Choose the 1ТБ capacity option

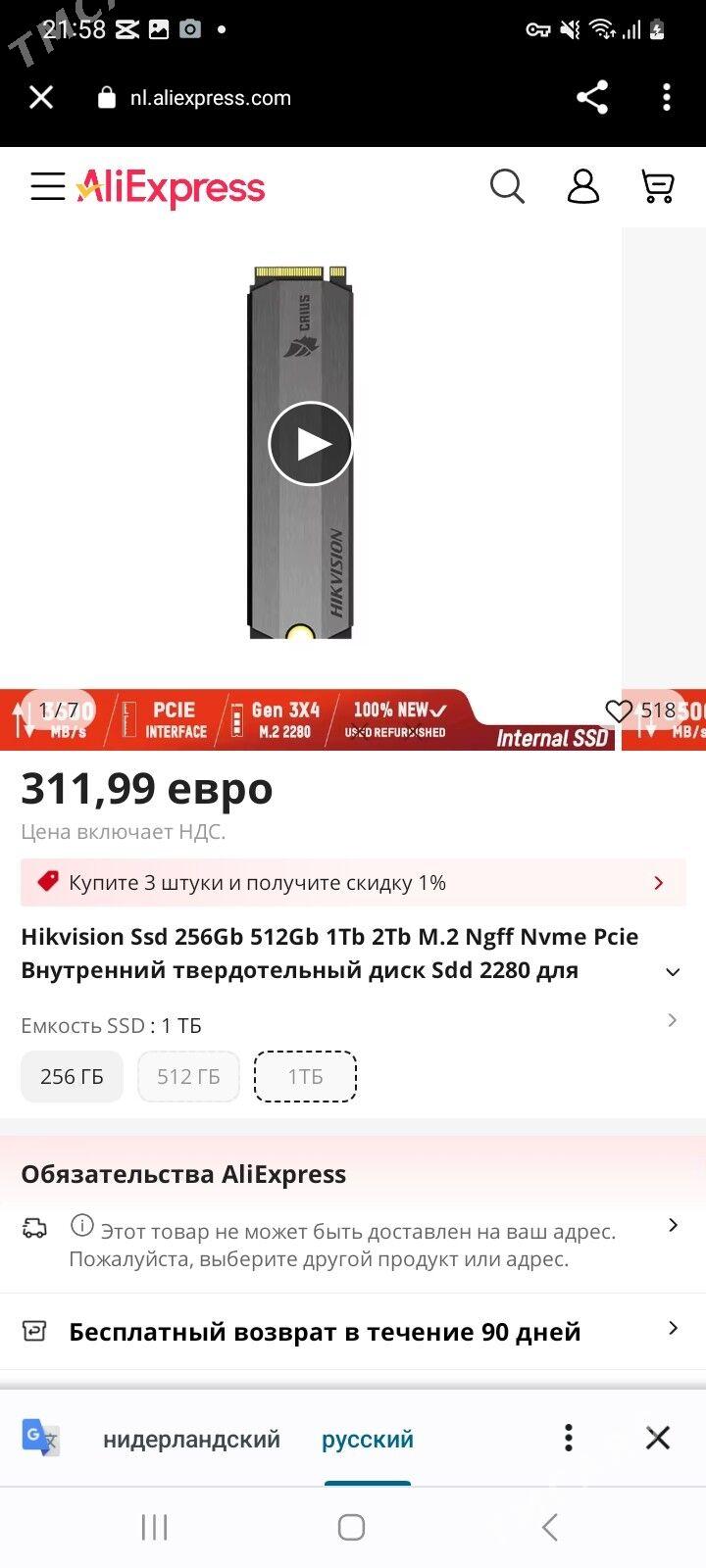coord(305,1077)
